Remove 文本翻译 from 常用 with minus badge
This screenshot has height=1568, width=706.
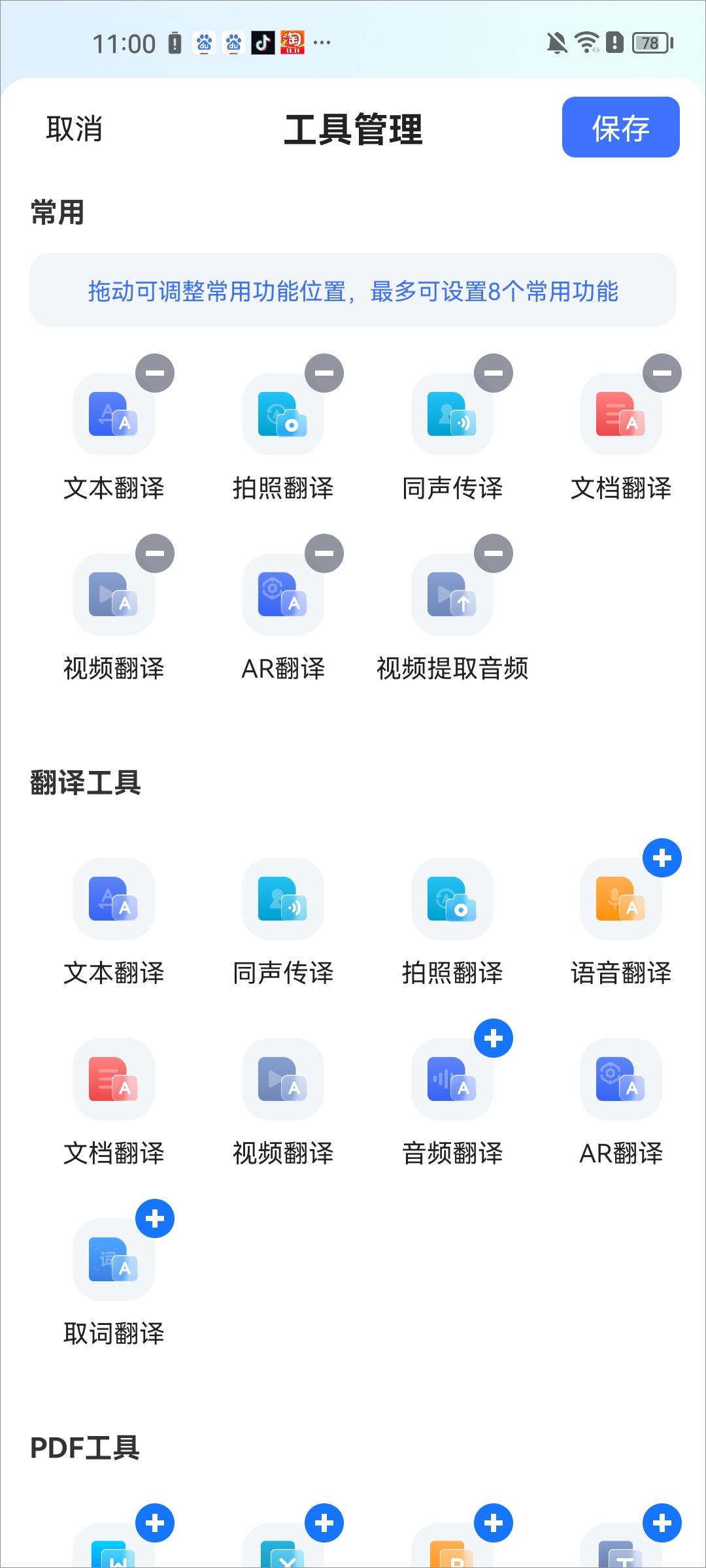tap(155, 373)
